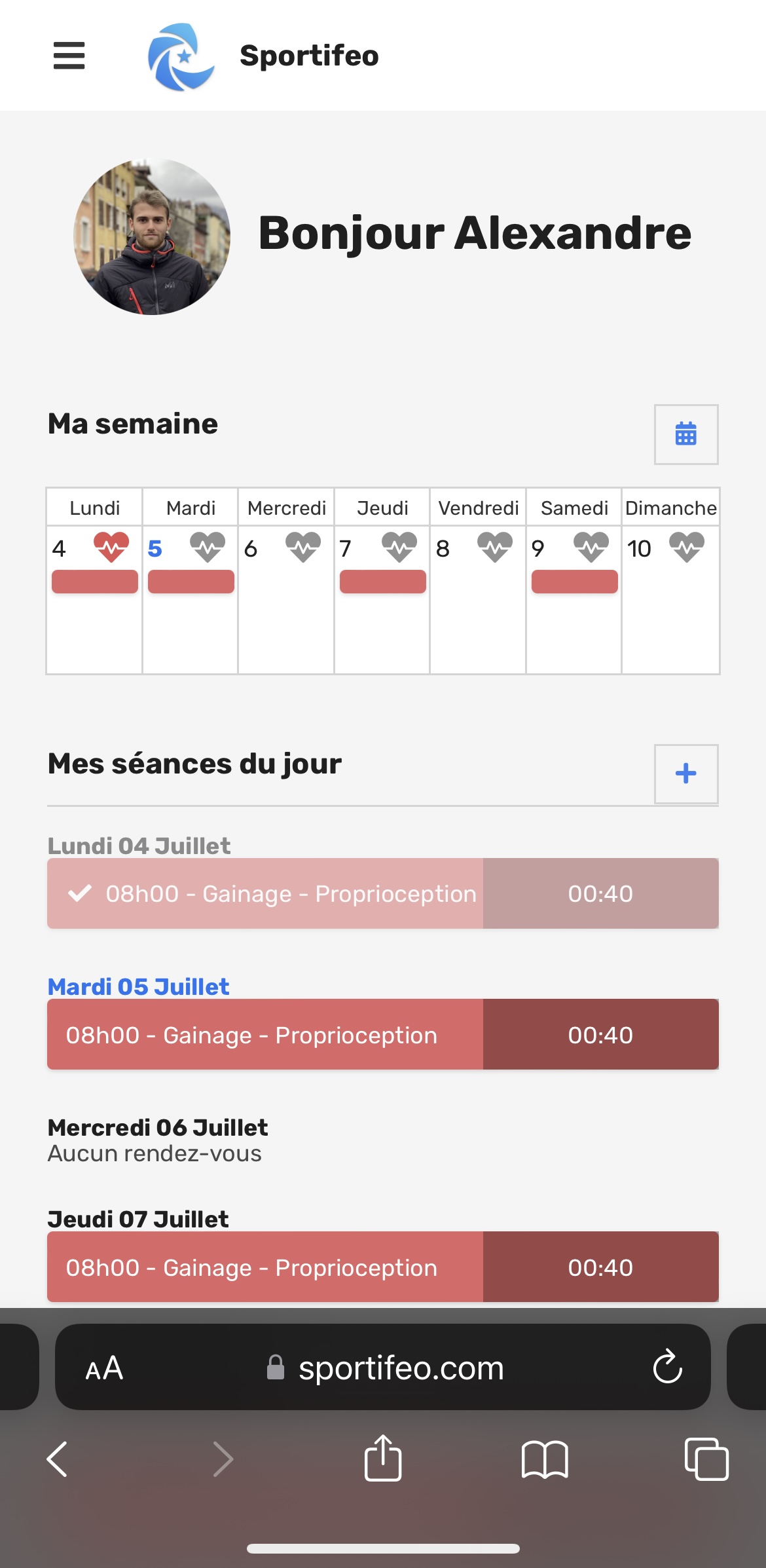The image size is (766, 1568).
Task: Tap the heart icon on Dimanche 10
Action: click(687, 547)
